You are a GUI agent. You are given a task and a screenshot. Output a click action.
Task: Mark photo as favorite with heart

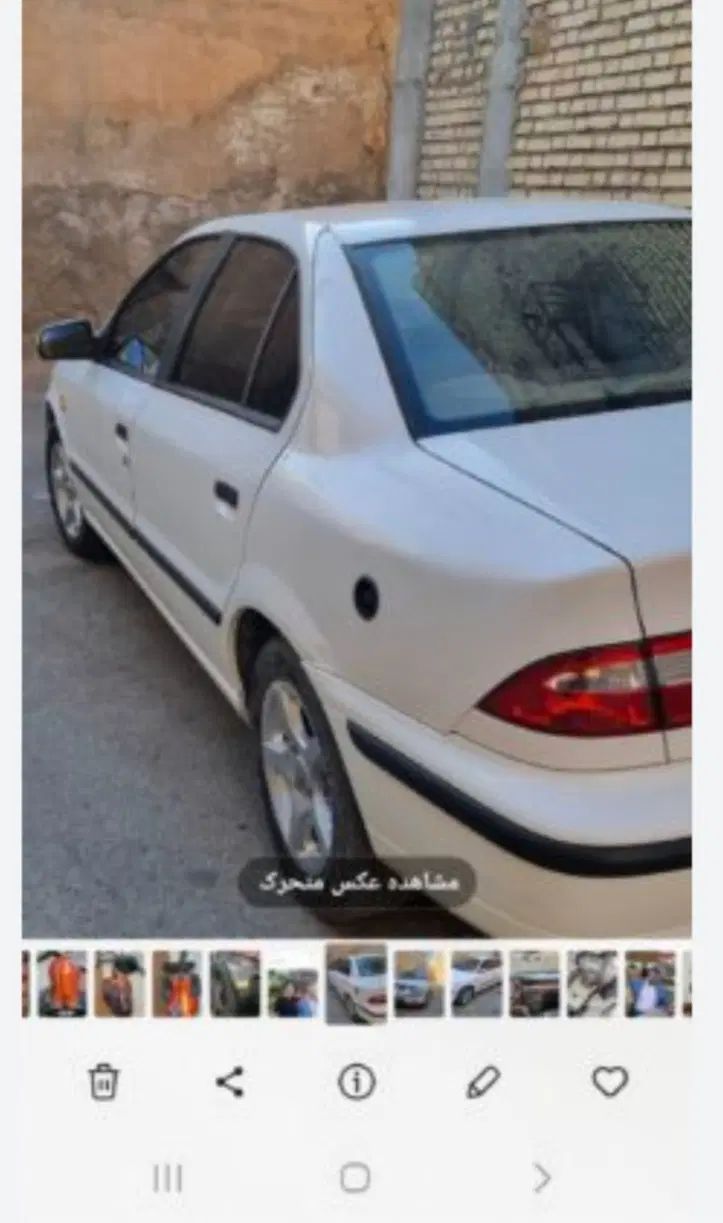pos(610,1082)
